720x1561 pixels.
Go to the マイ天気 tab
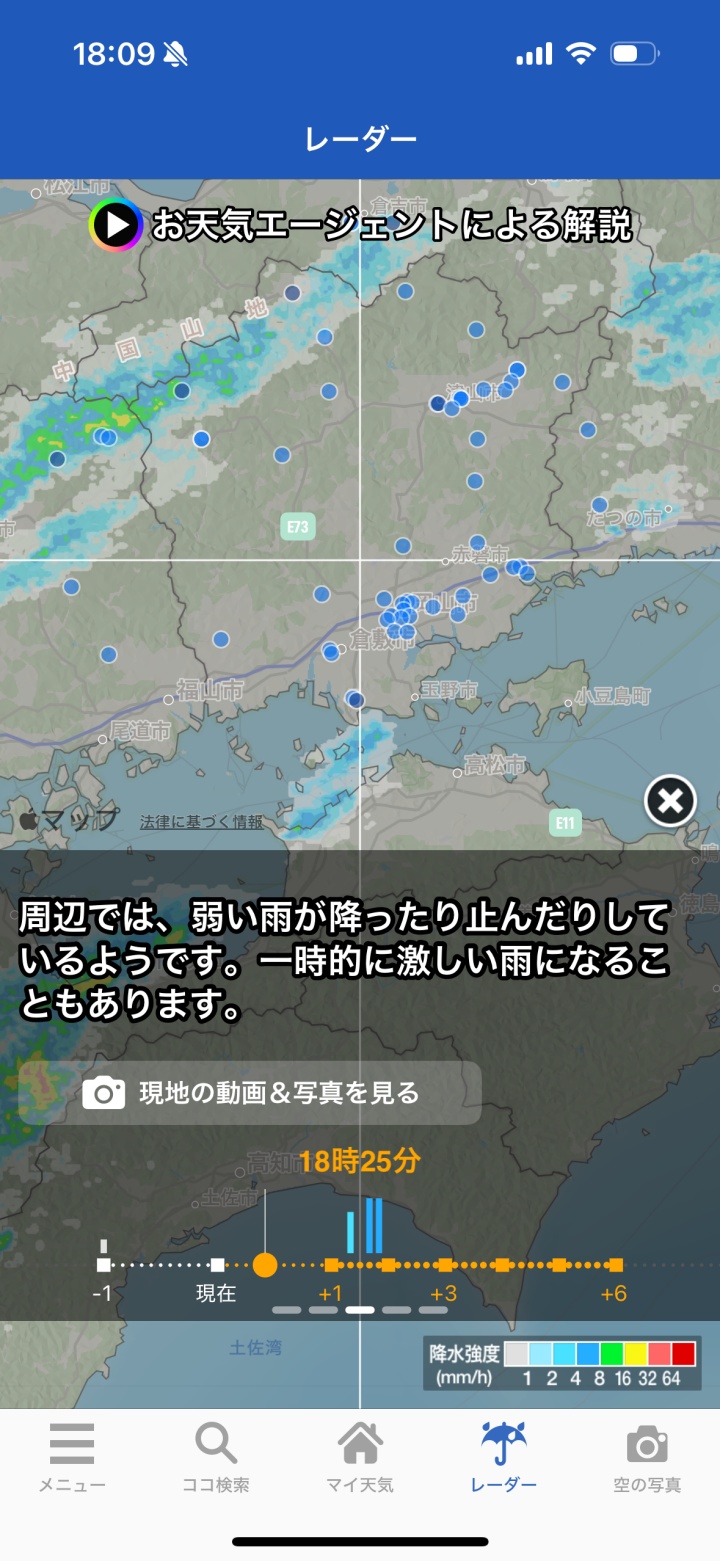pyautogui.click(x=360, y=1458)
